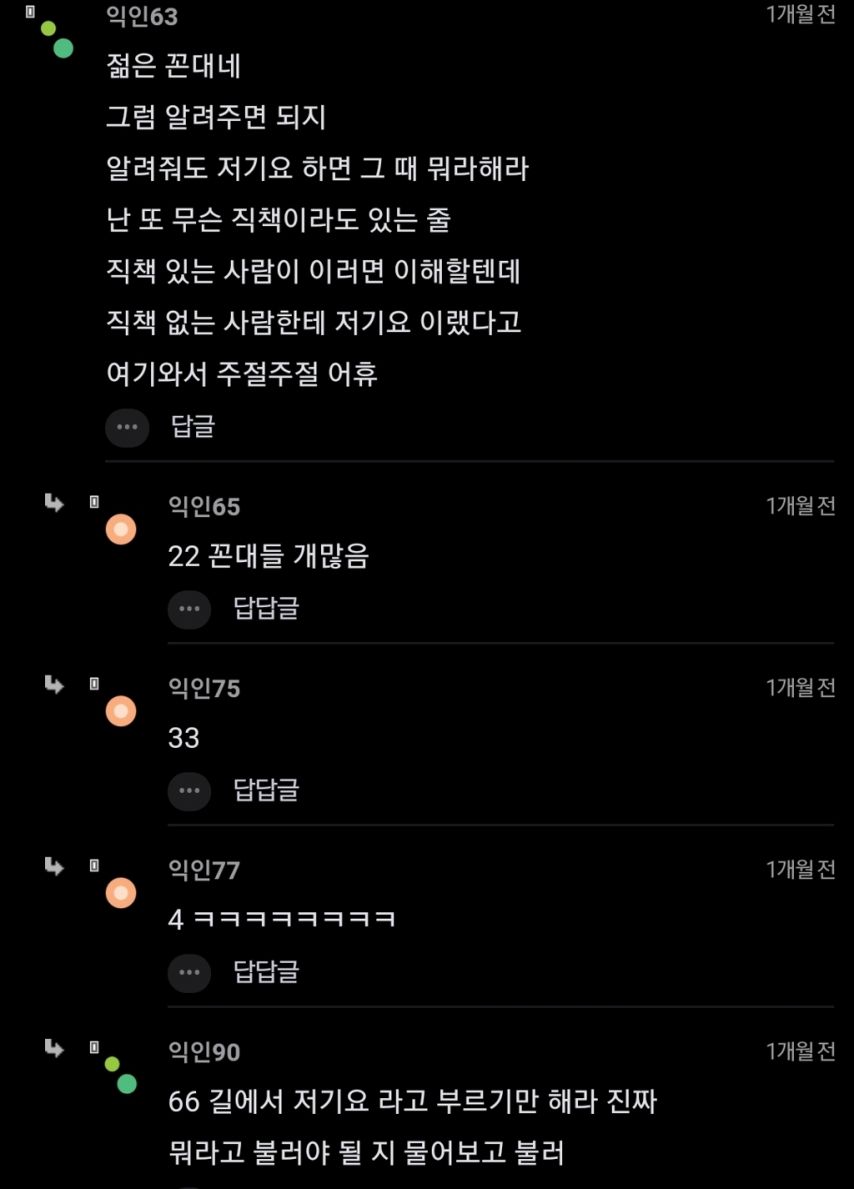Tap 답답글 under 익인77's reply
This screenshot has width=854, height=1189.
point(266,972)
